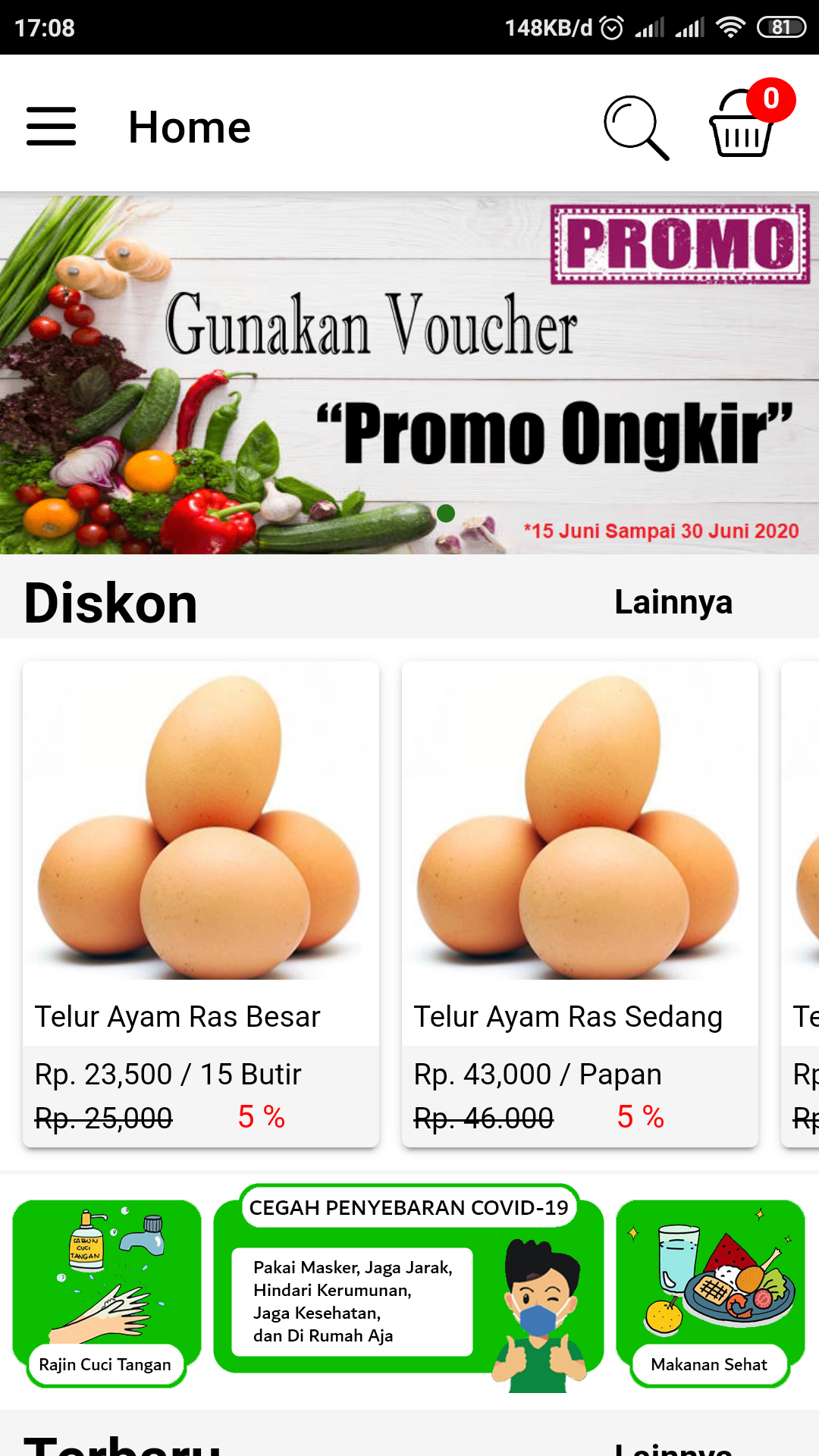Open the search magnifier

[x=635, y=127]
